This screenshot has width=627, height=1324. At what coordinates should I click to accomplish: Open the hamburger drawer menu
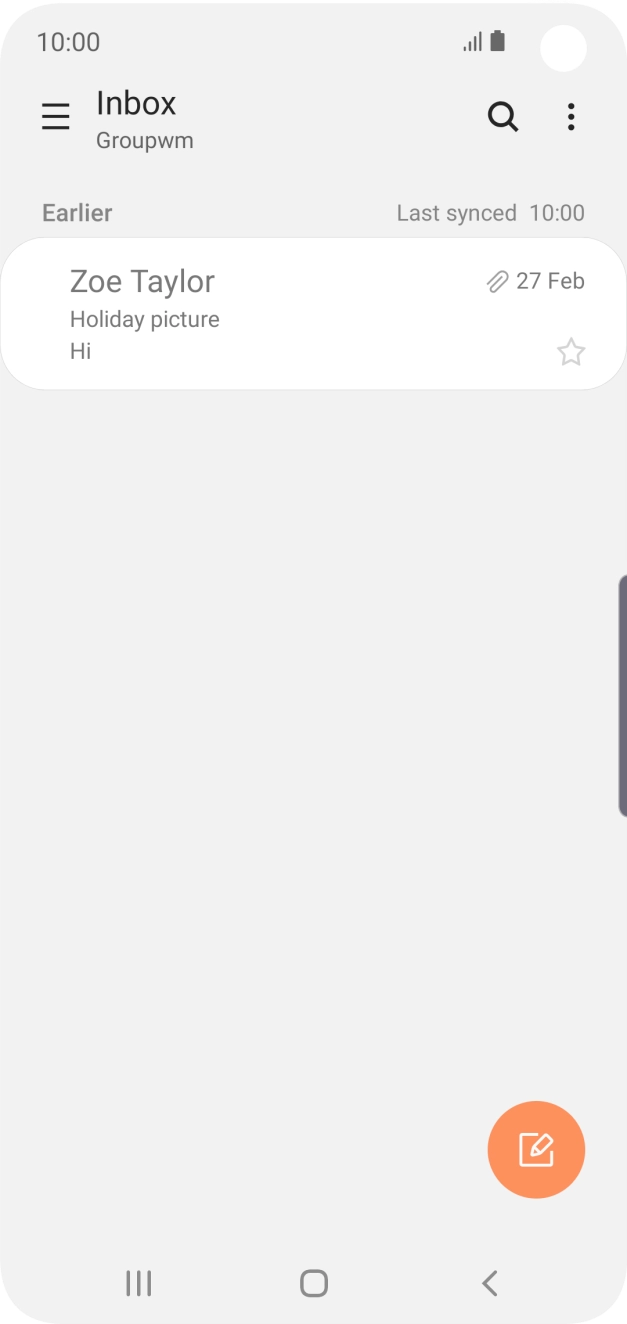coord(56,117)
